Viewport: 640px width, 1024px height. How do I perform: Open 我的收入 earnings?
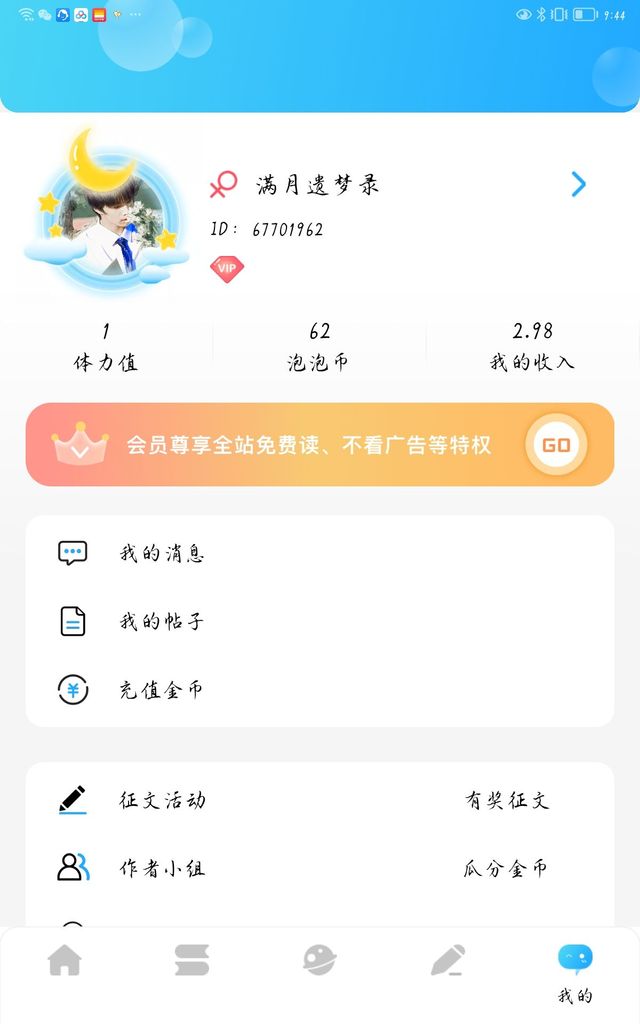532,347
